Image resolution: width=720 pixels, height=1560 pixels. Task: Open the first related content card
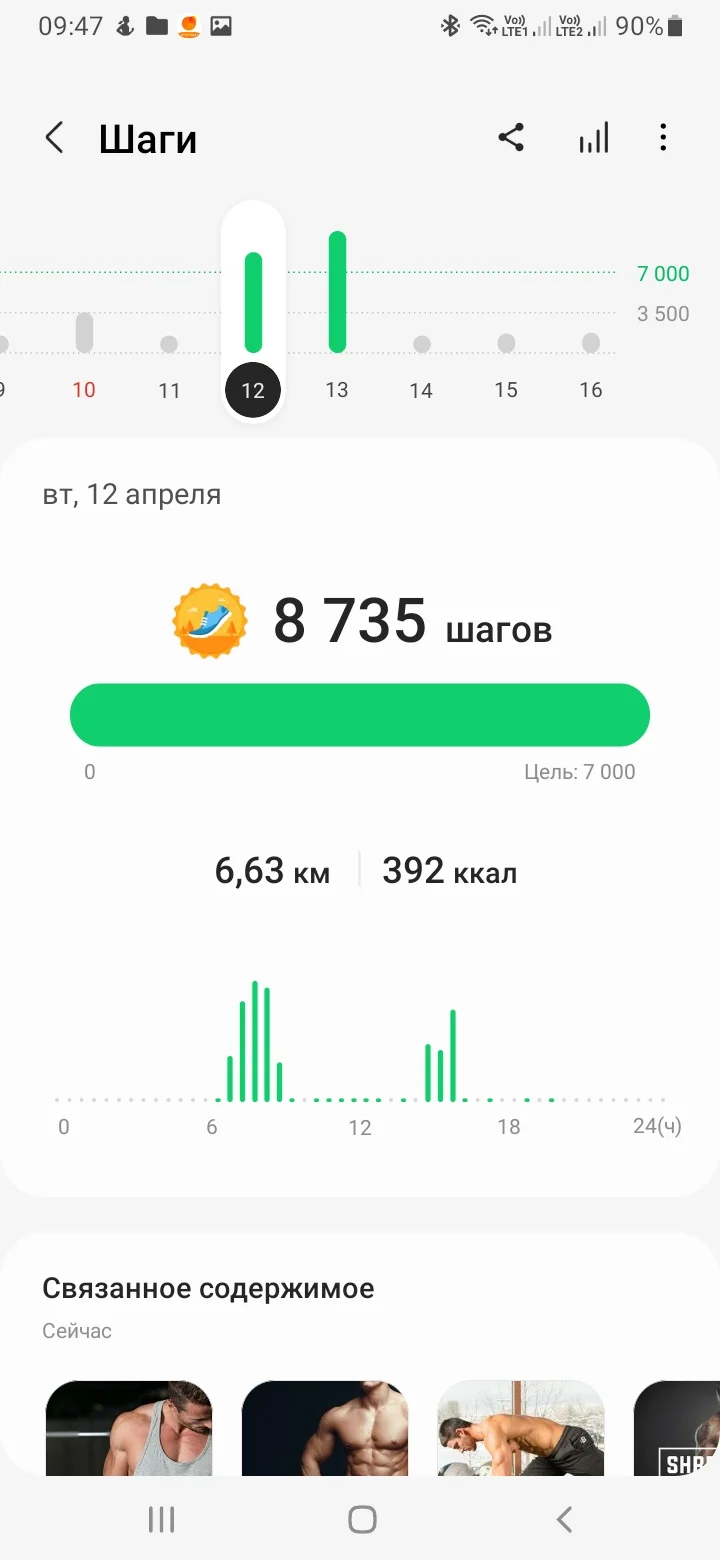(129, 1428)
